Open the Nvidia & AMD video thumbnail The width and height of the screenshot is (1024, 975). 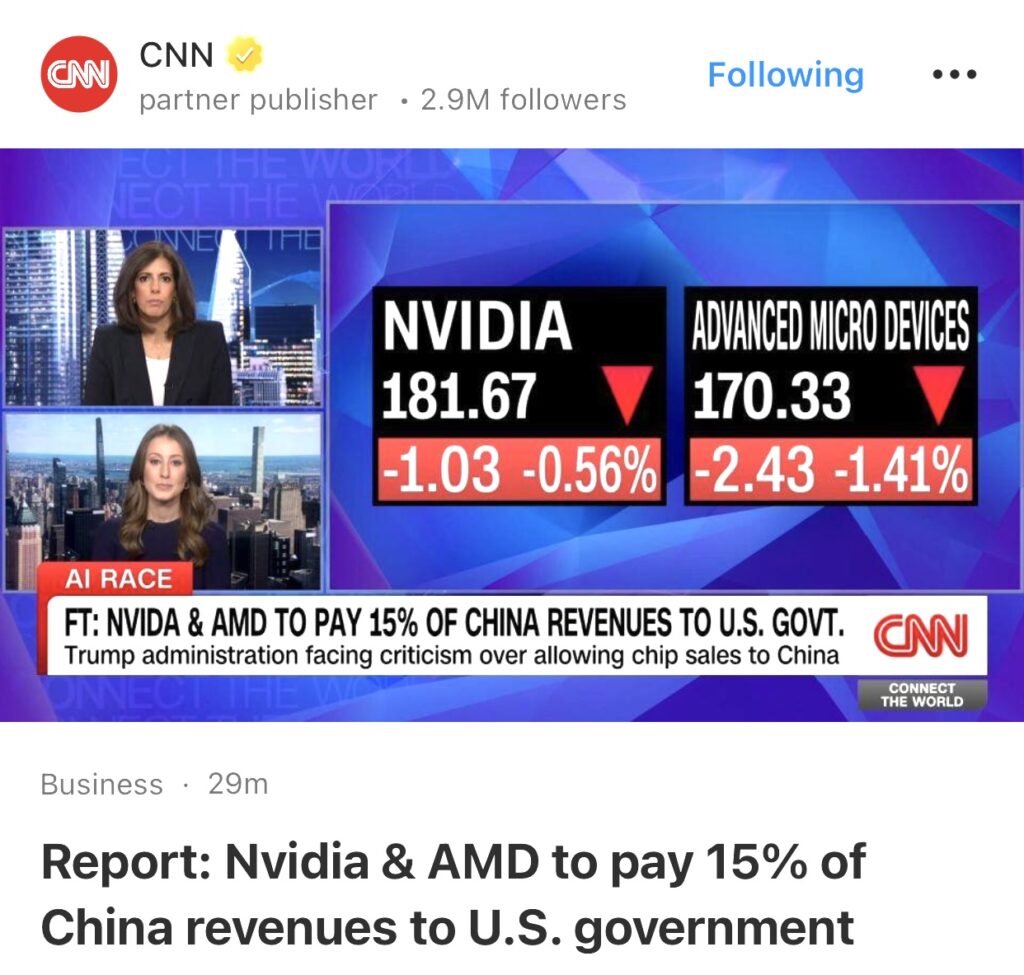(x=512, y=435)
